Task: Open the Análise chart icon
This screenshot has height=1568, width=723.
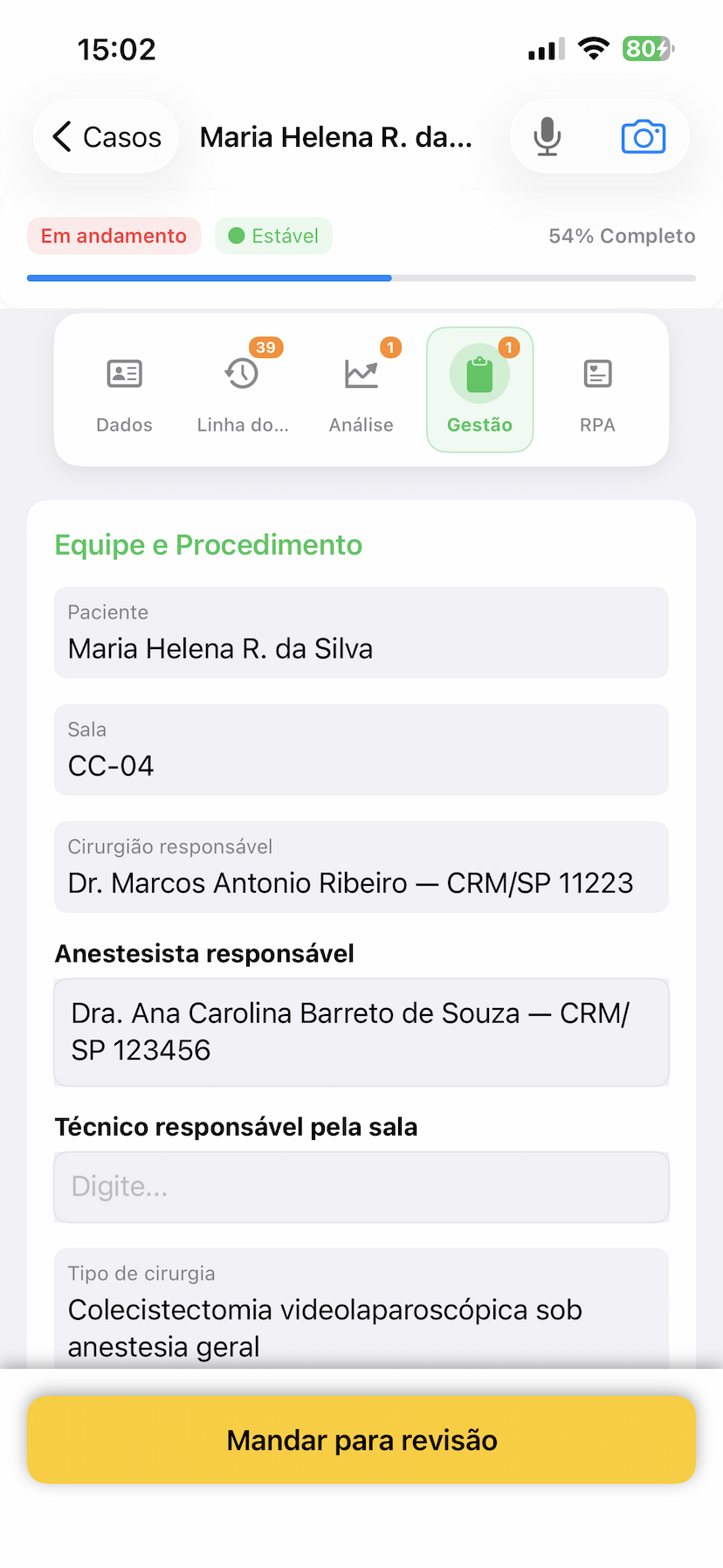Action: tap(361, 373)
